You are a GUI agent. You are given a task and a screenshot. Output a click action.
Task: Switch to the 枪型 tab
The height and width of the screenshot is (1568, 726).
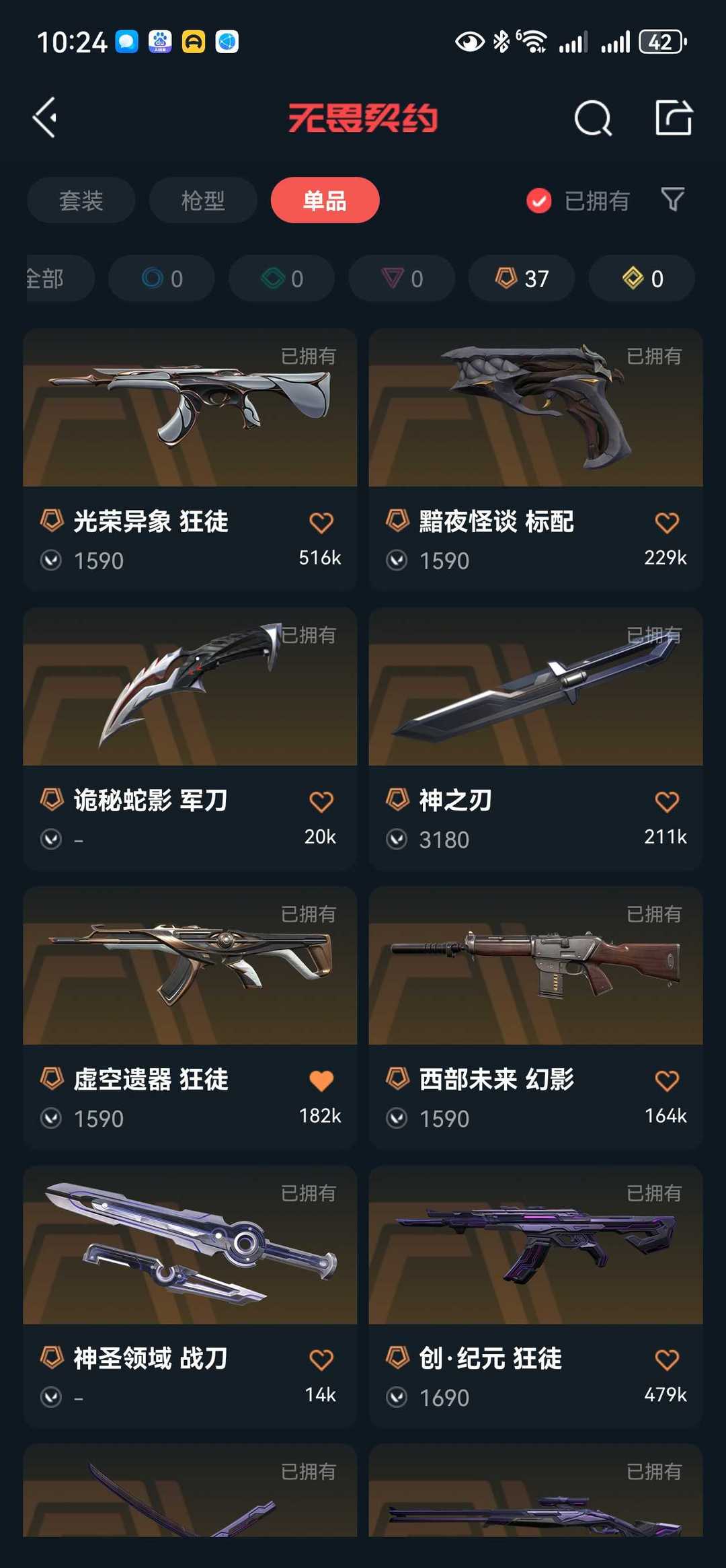pos(203,200)
